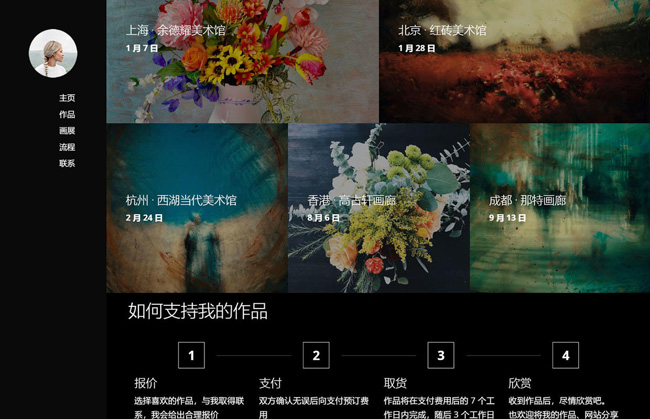Screen dimensions: 650x419
Task: Jump to the 流程 section
Action: (x=67, y=147)
